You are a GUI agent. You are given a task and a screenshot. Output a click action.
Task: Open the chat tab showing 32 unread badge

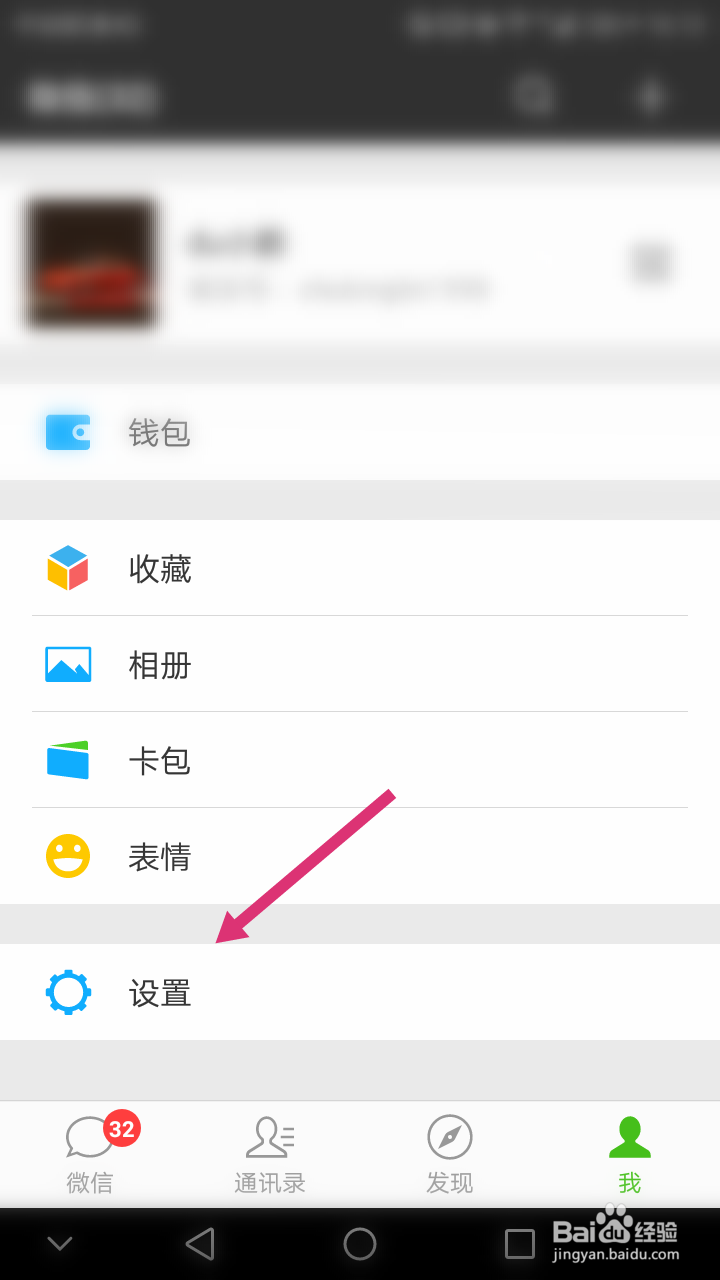90,1152
